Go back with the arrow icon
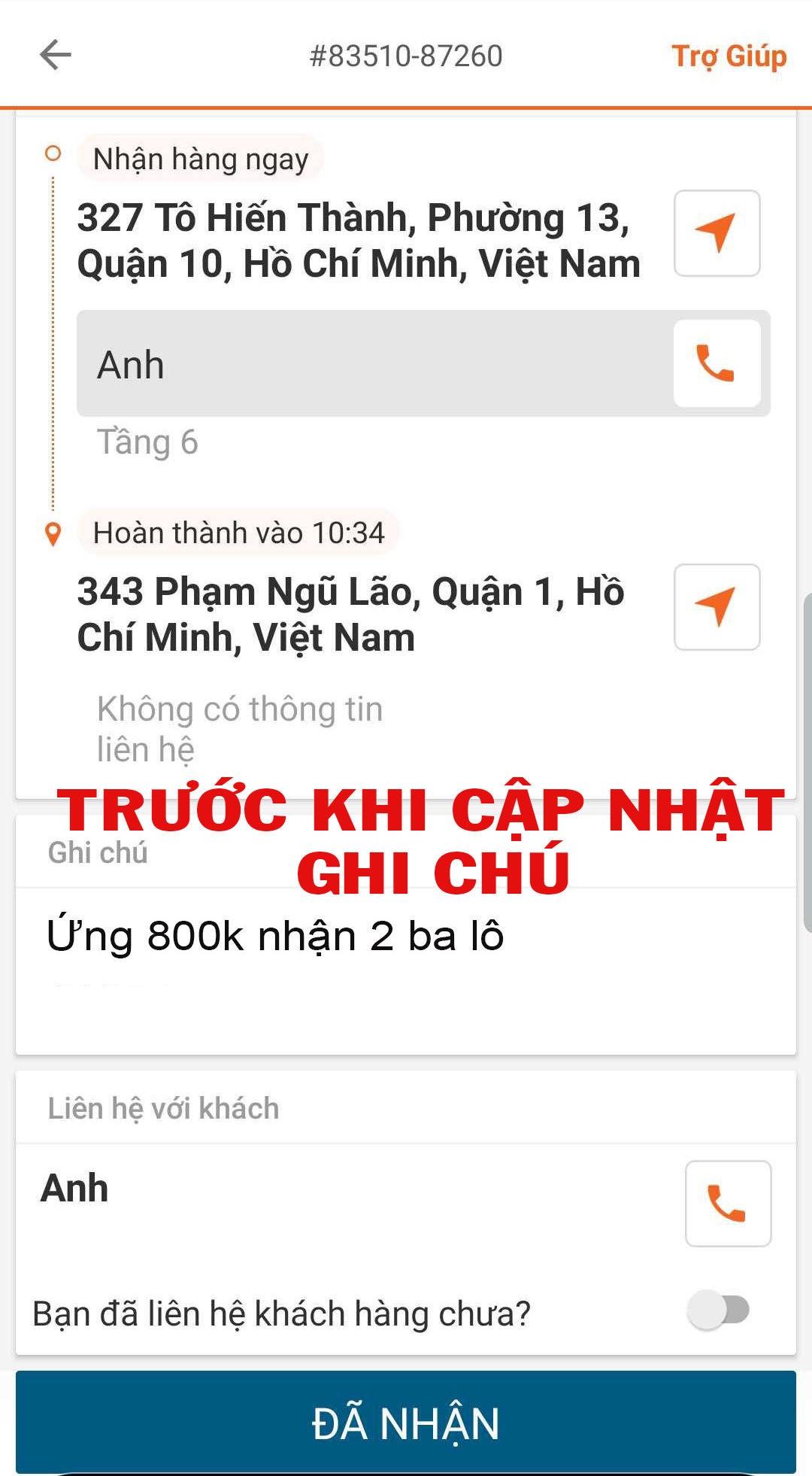This screenshot has width=812, height=1476. pos(55,55)
